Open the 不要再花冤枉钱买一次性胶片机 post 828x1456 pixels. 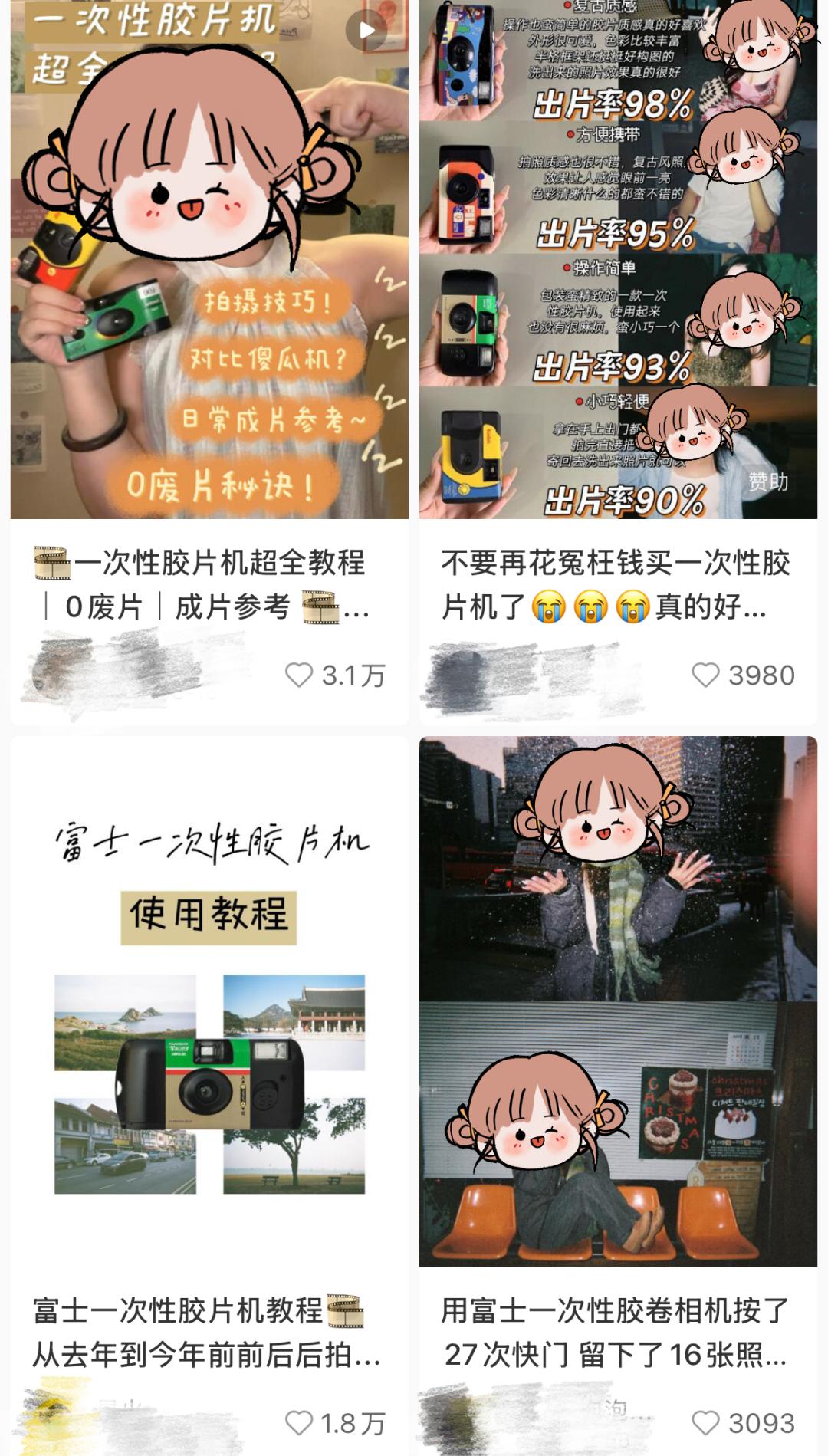point(618,261)
